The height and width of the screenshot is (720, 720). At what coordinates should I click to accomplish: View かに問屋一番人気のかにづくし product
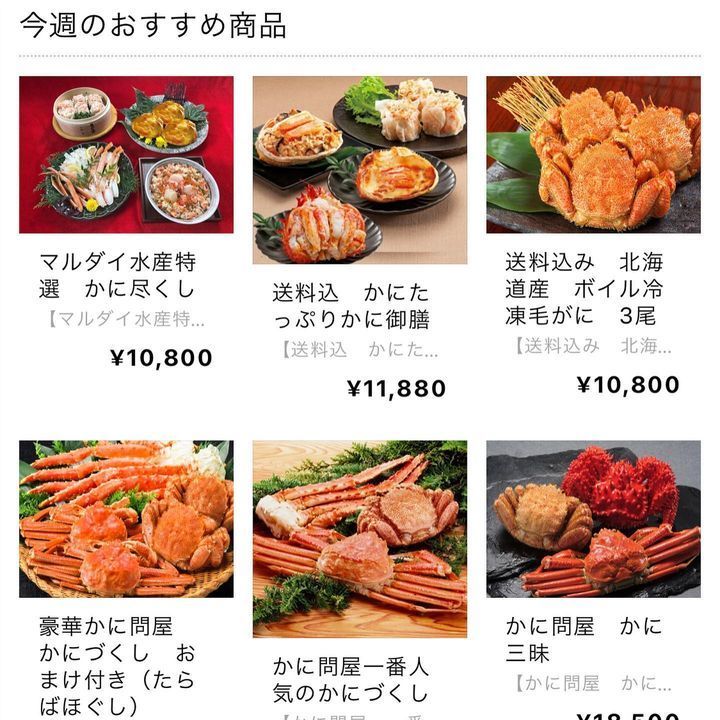tap(359, 539)
